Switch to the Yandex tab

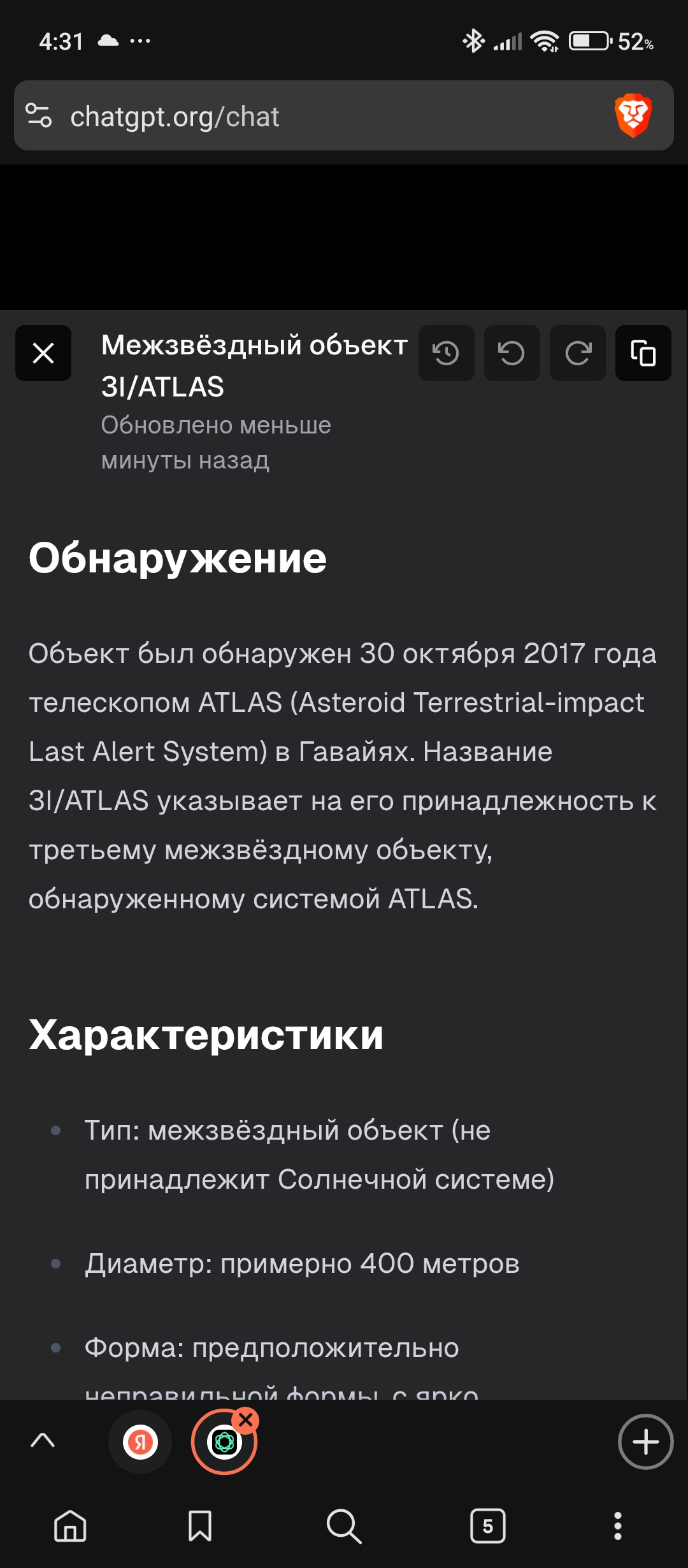tap(140, 1441)
